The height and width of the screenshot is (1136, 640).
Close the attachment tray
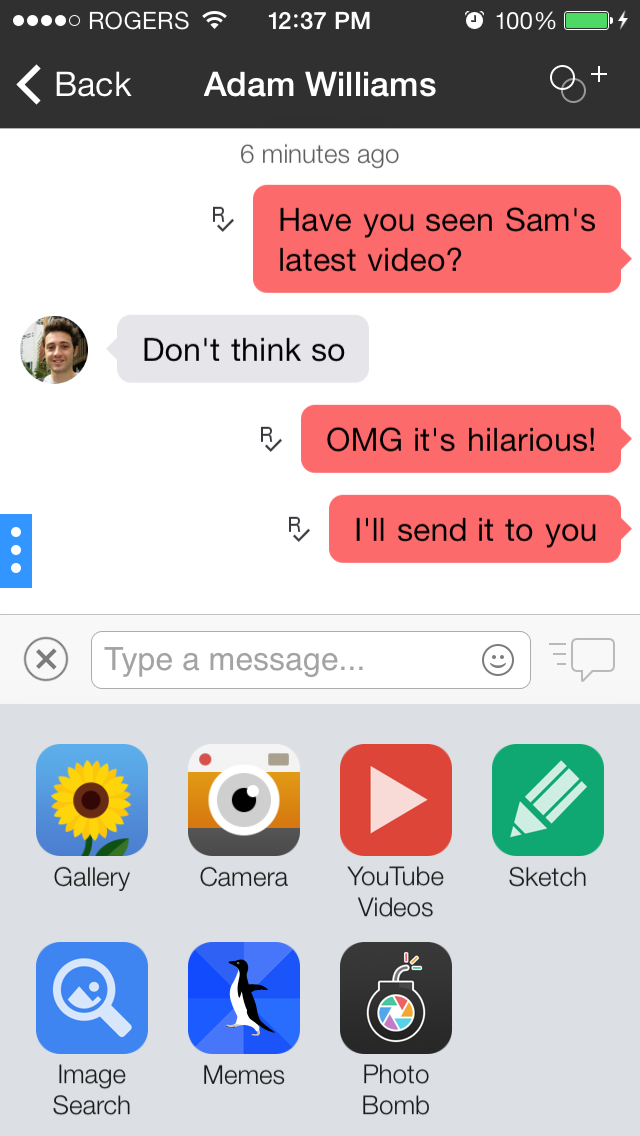[46, 660]
